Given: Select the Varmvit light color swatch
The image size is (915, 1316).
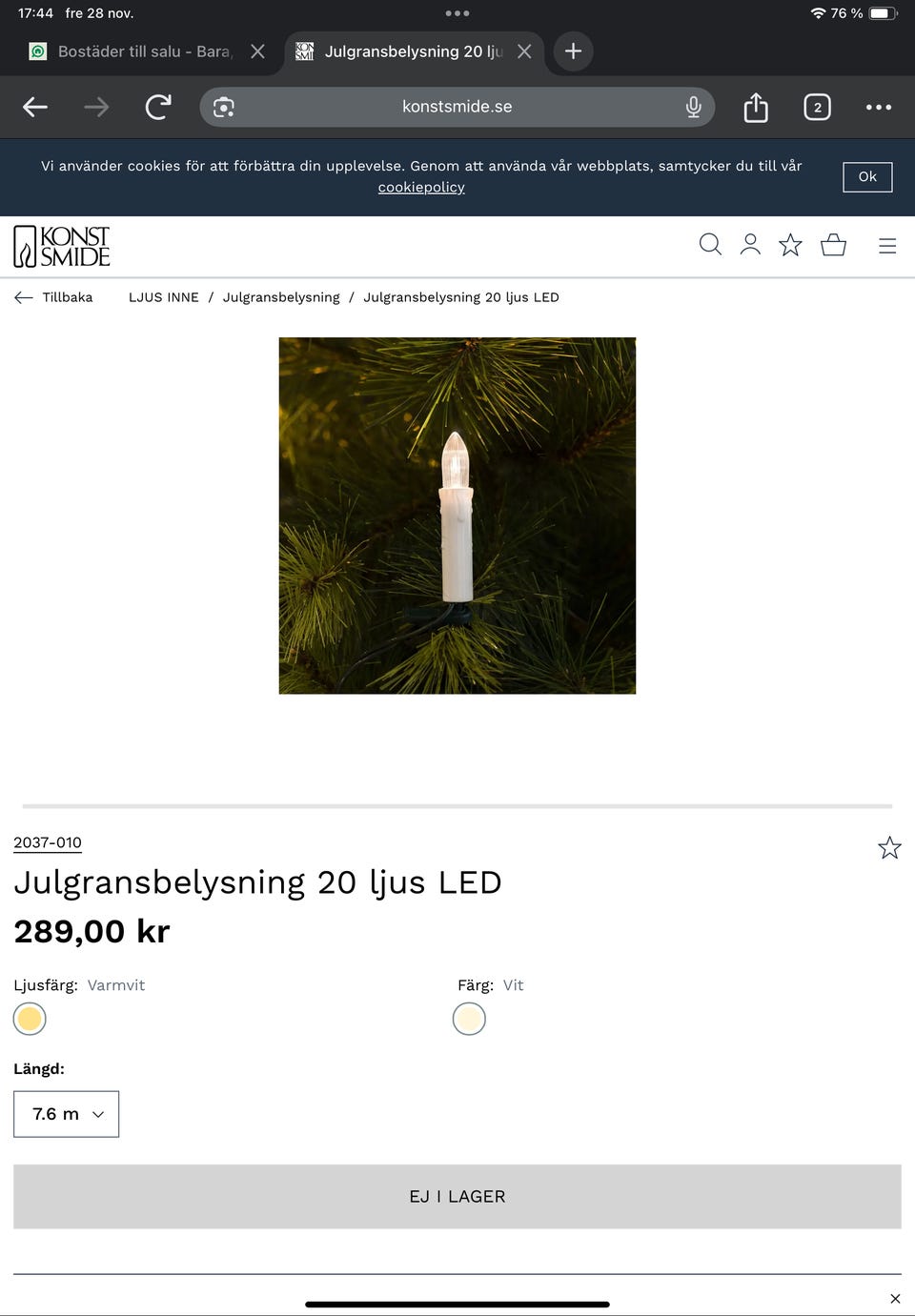Looking at the screenshot, I should point(29,1018).
